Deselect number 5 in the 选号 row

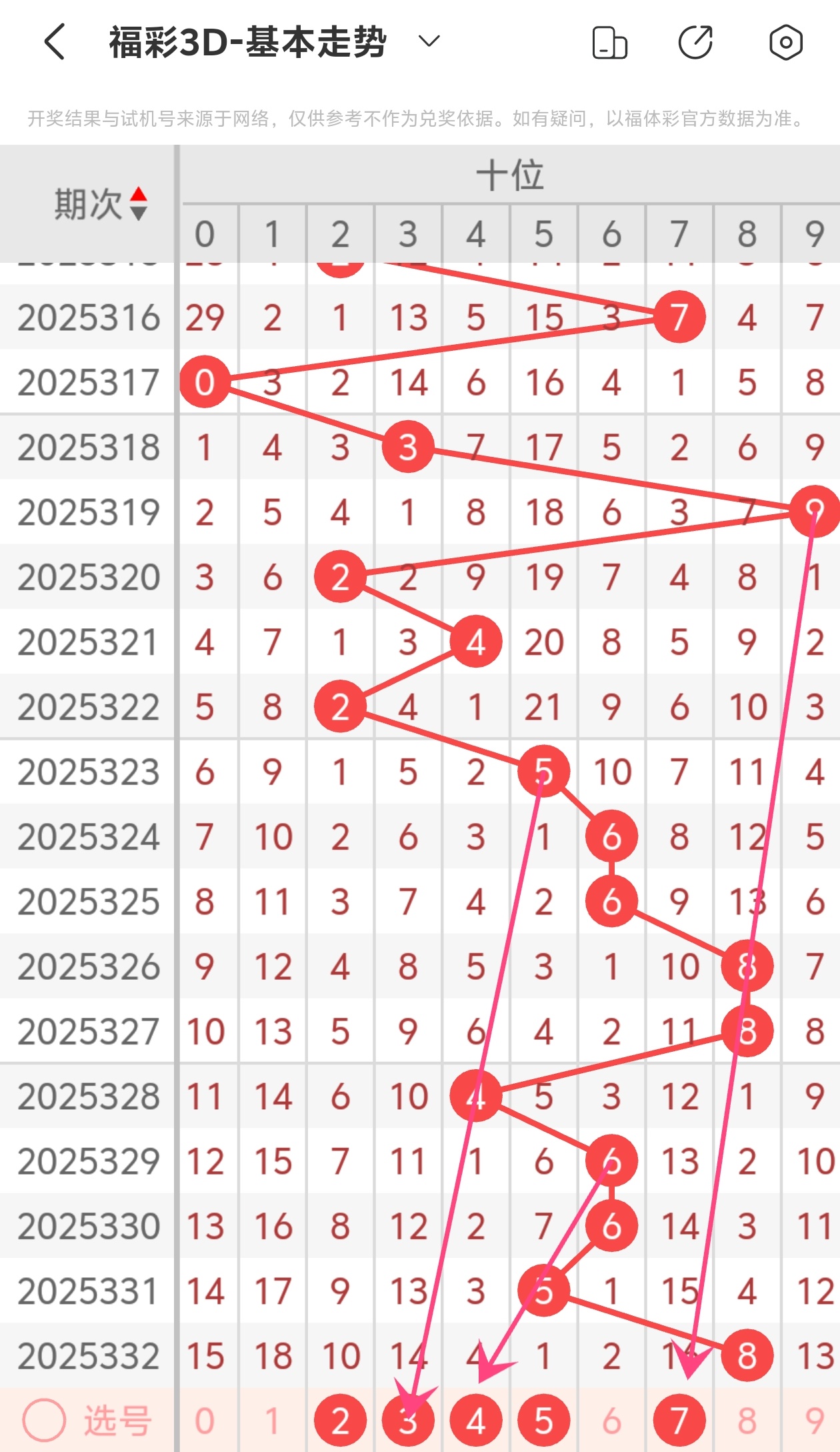[x=544, y=1421]
